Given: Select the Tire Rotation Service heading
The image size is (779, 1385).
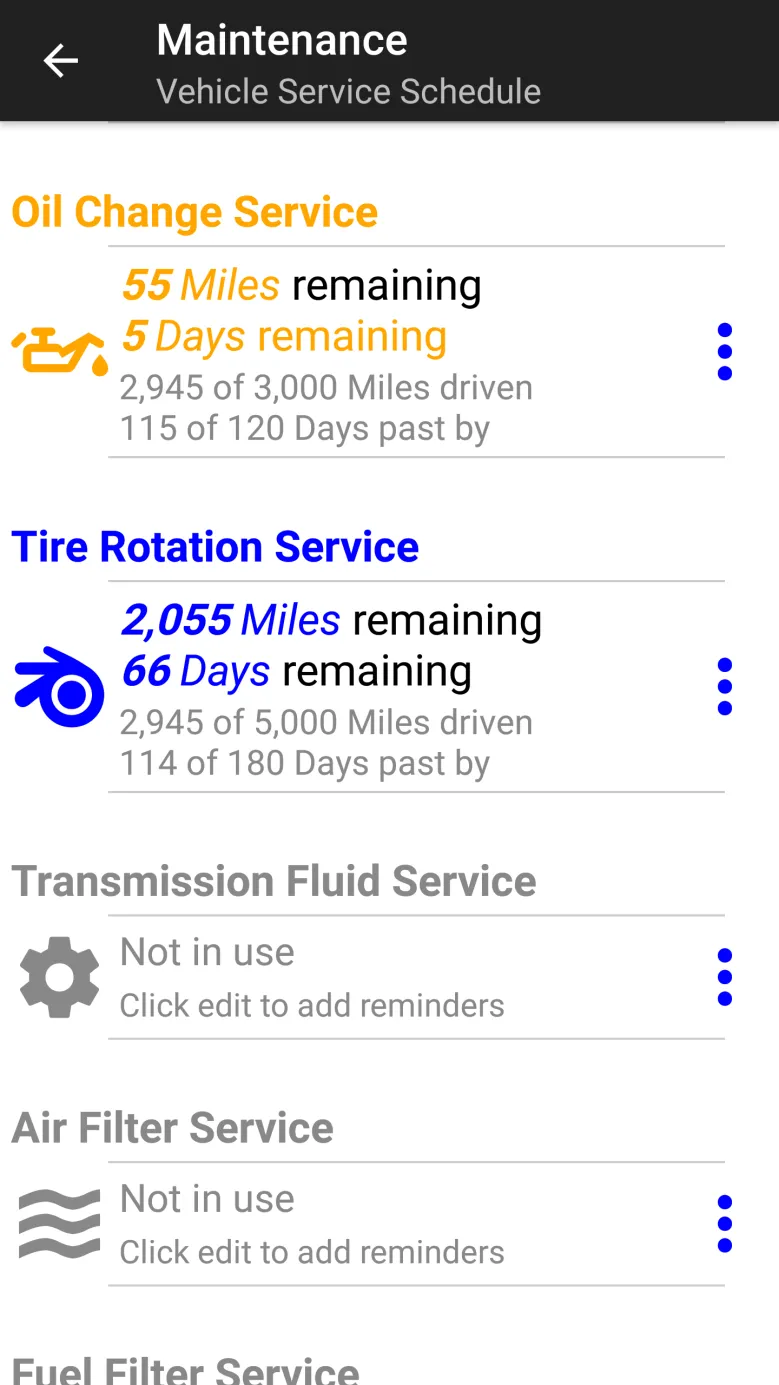Looking at the screenshot, I should [x=215, y=546].
